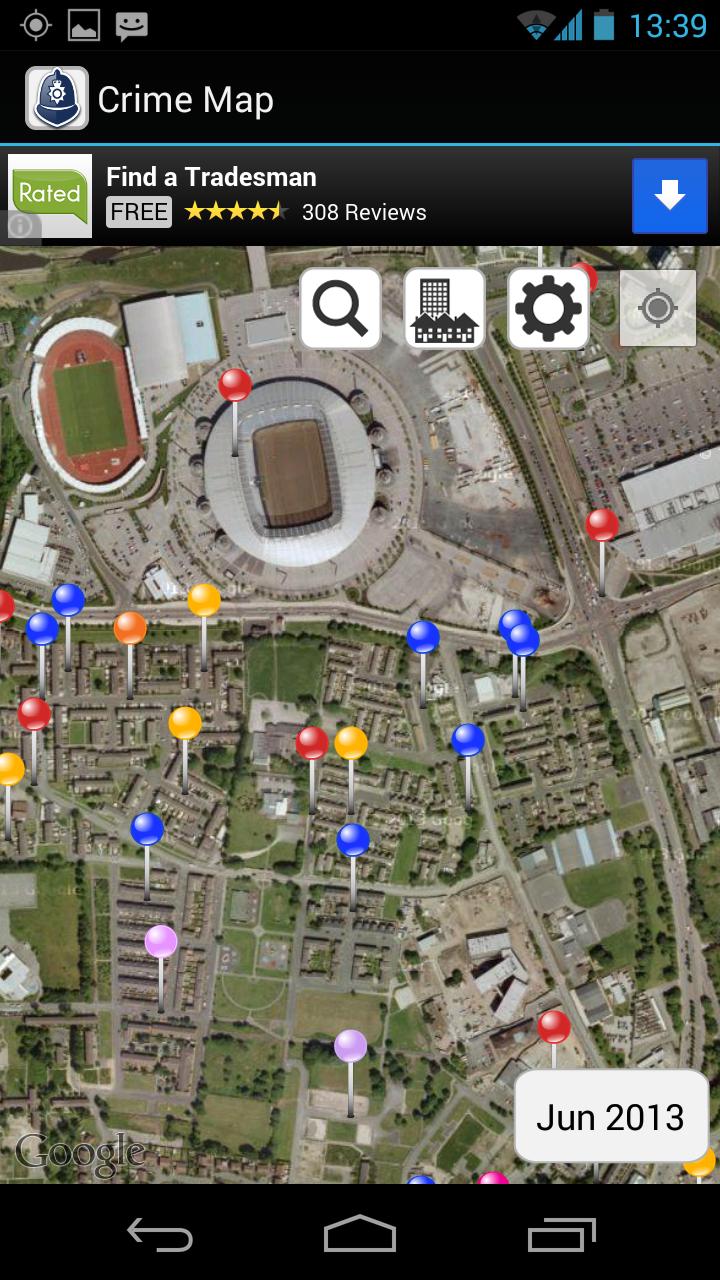This screenshot has width=720, height=1280.
Task: Select the pink pin on the map
Action: click(x=161, y=942)
